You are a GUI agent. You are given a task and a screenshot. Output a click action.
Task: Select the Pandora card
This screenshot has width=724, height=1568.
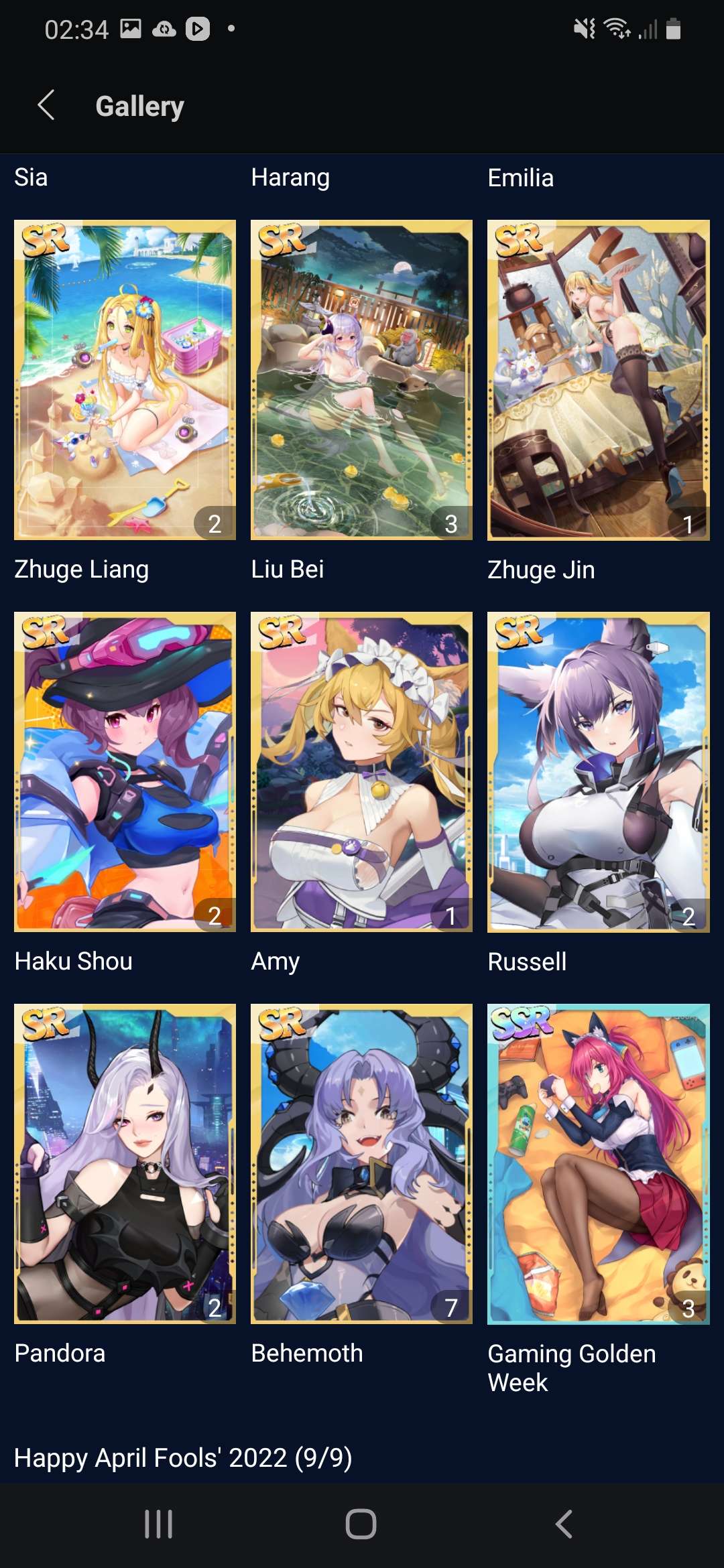point(125,1164)
